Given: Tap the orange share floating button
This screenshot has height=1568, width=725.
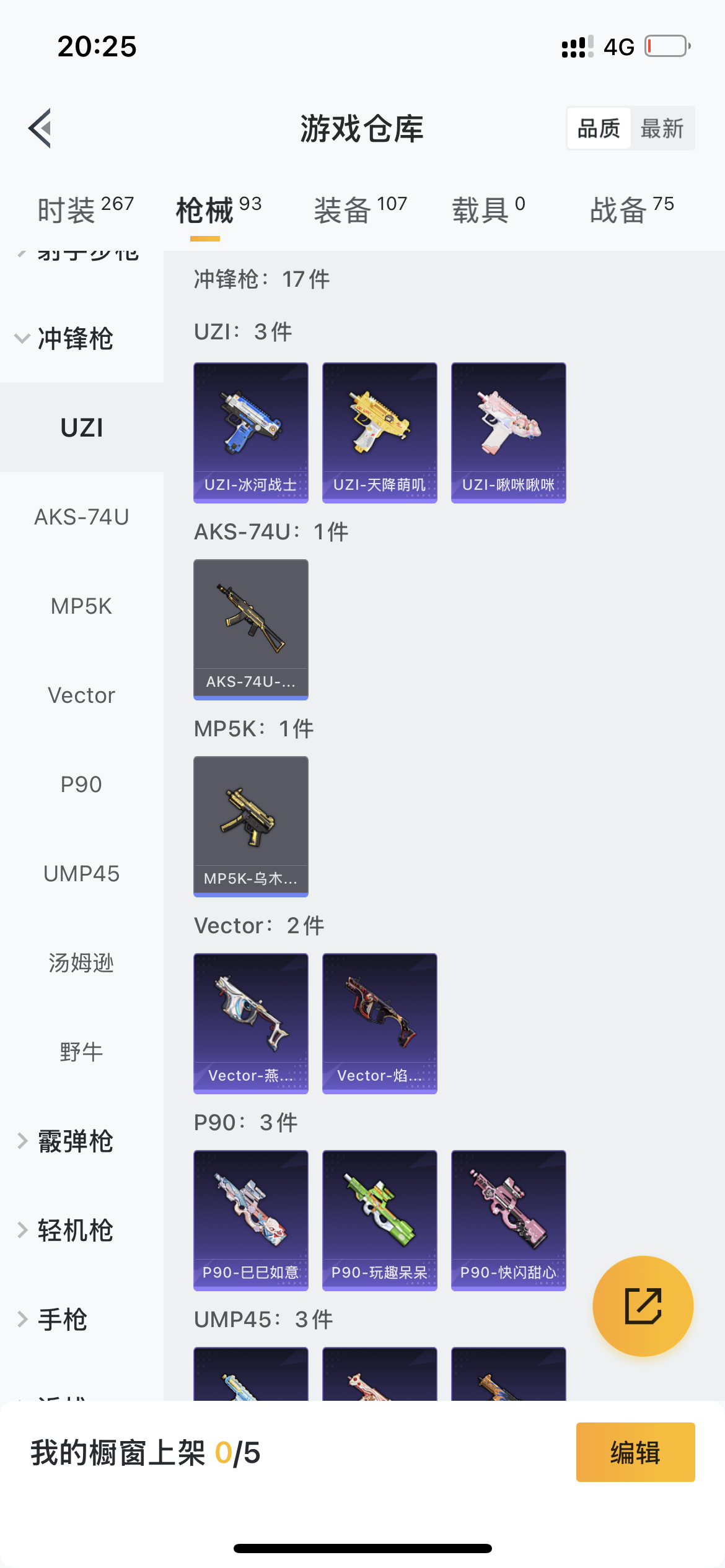Looking at the screenshot, I should coord(643,1306).
